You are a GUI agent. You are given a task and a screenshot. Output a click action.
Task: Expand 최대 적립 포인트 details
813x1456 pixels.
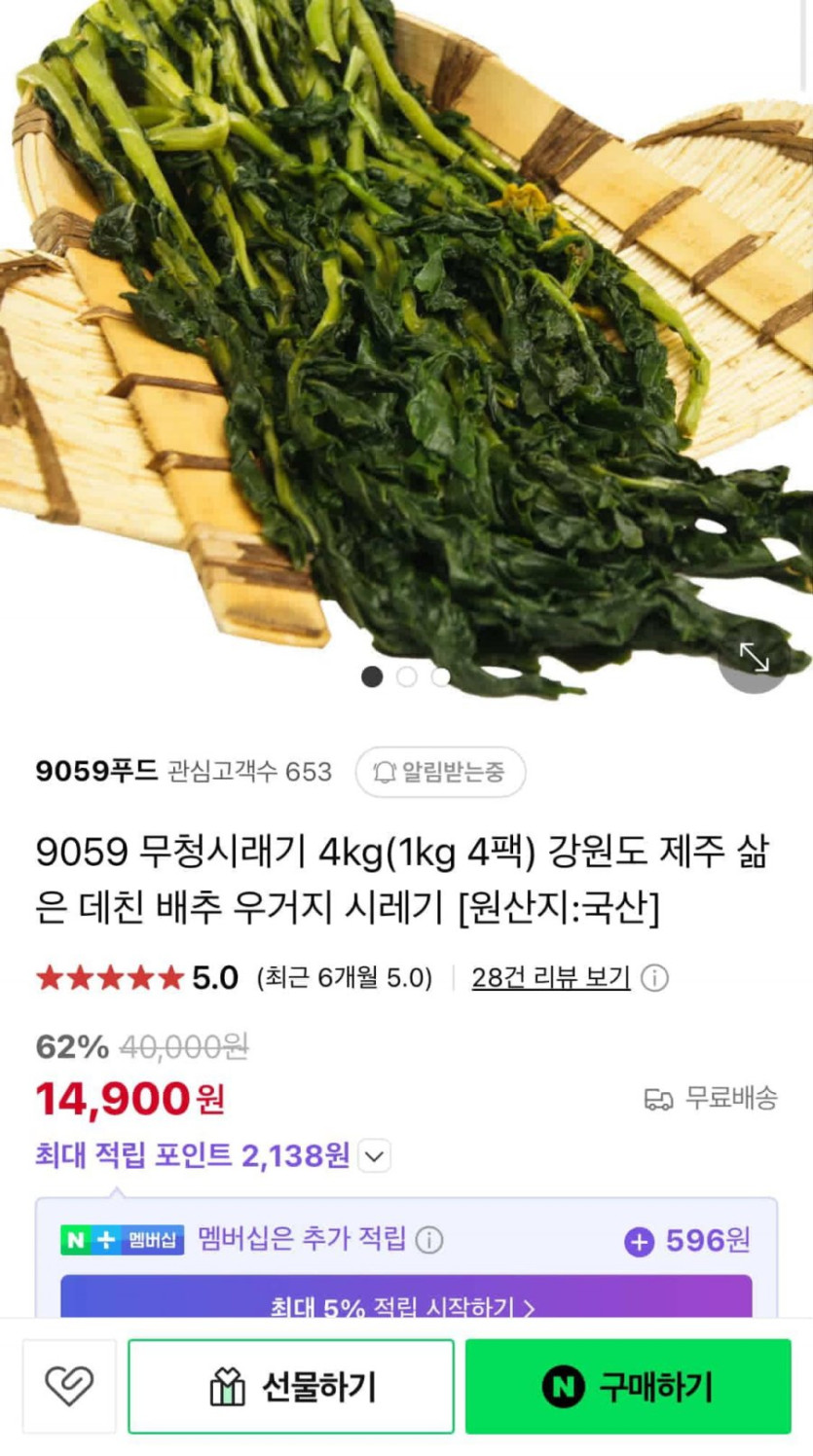point(375,1156)
